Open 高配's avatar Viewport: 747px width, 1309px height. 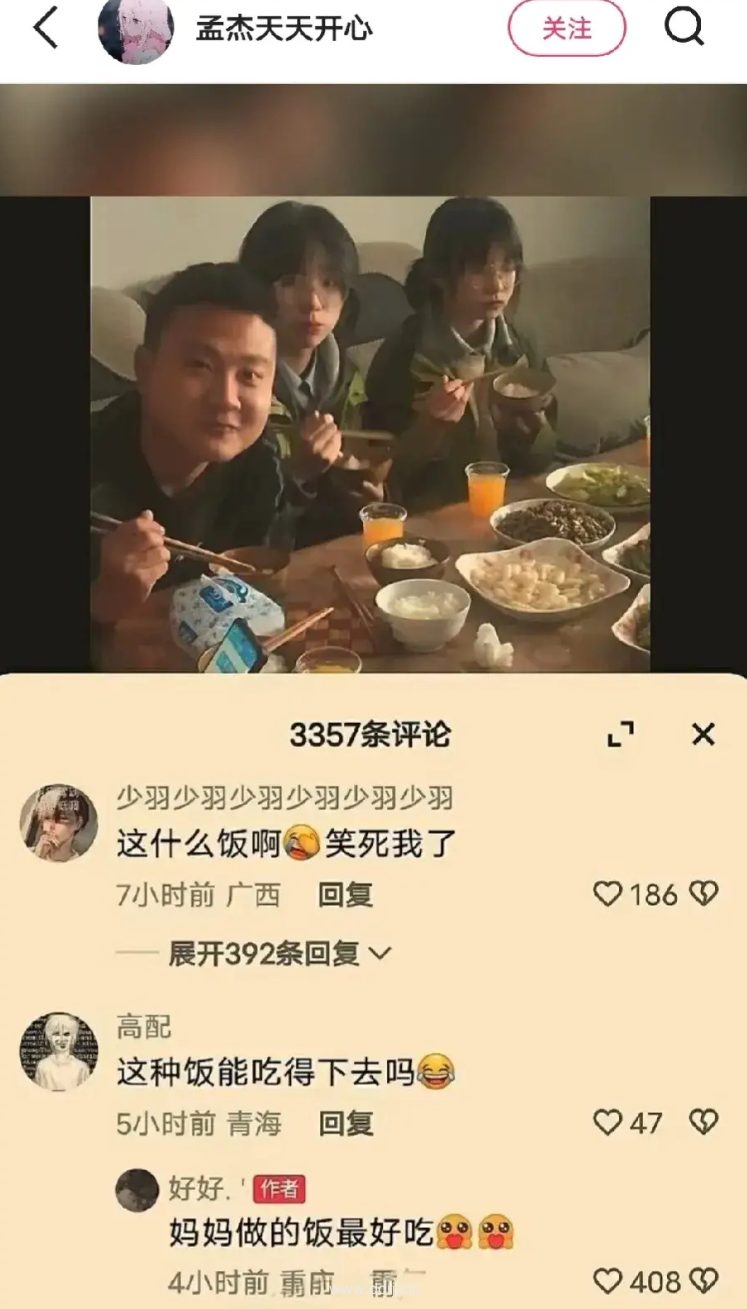59,1050
